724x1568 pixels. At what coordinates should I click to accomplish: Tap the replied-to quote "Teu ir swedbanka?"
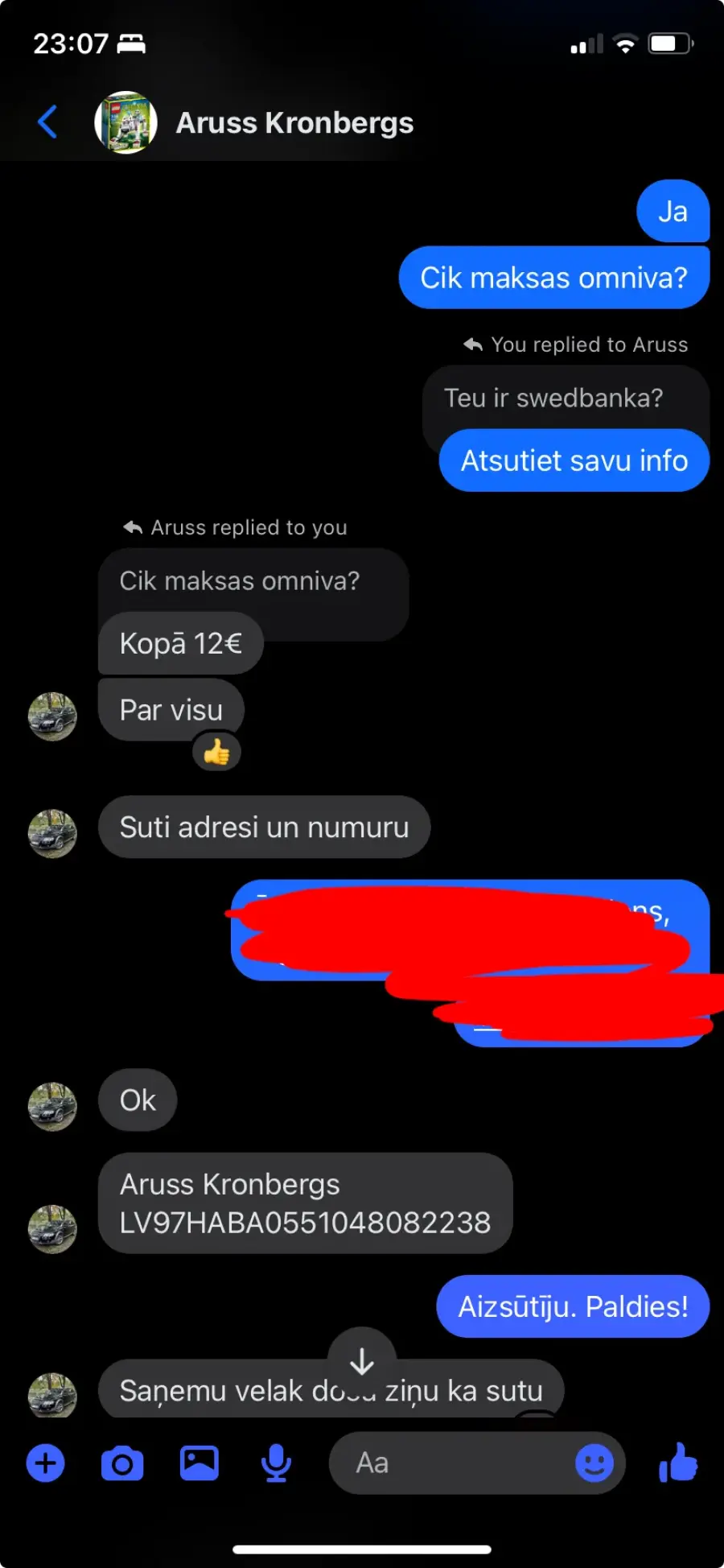[553, 398]
